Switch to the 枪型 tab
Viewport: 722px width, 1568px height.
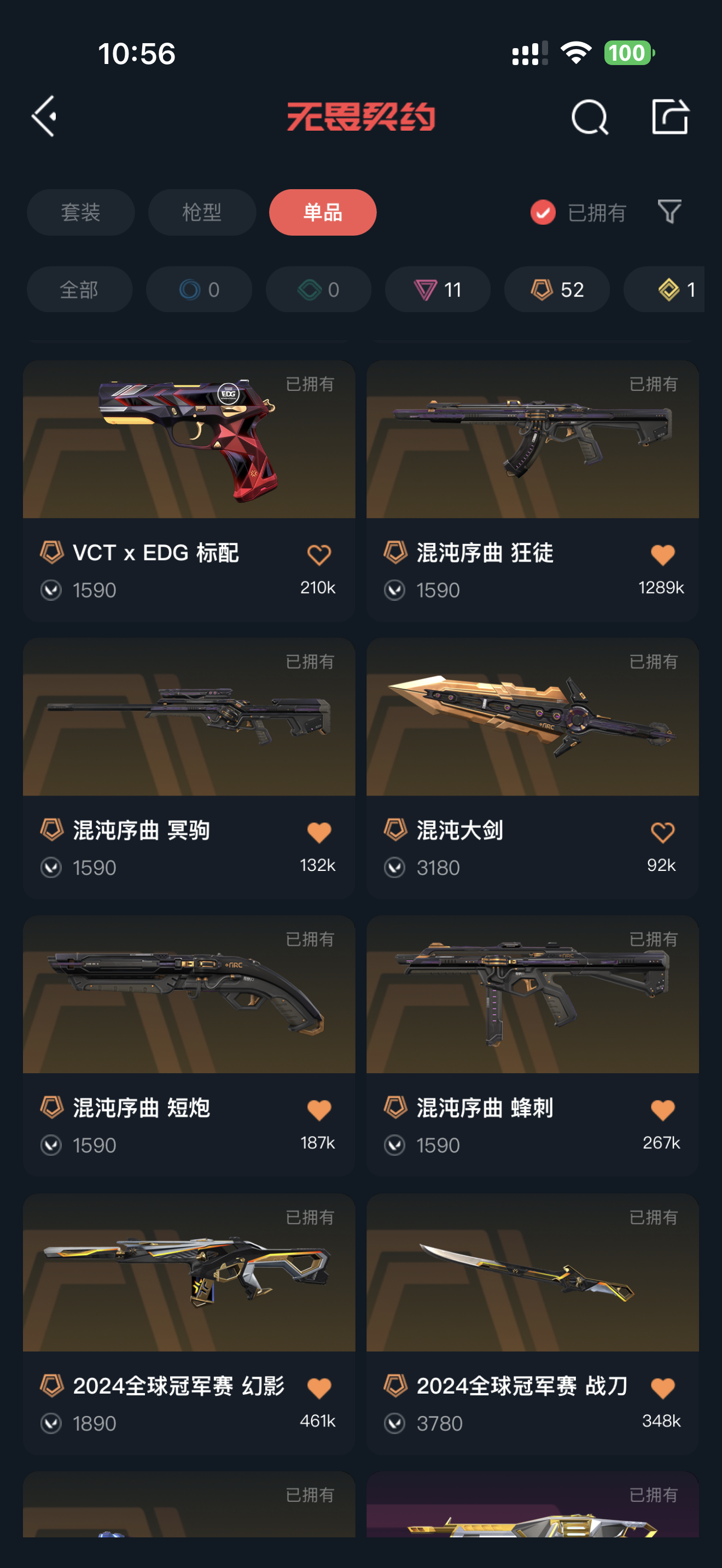coord(201,213)
